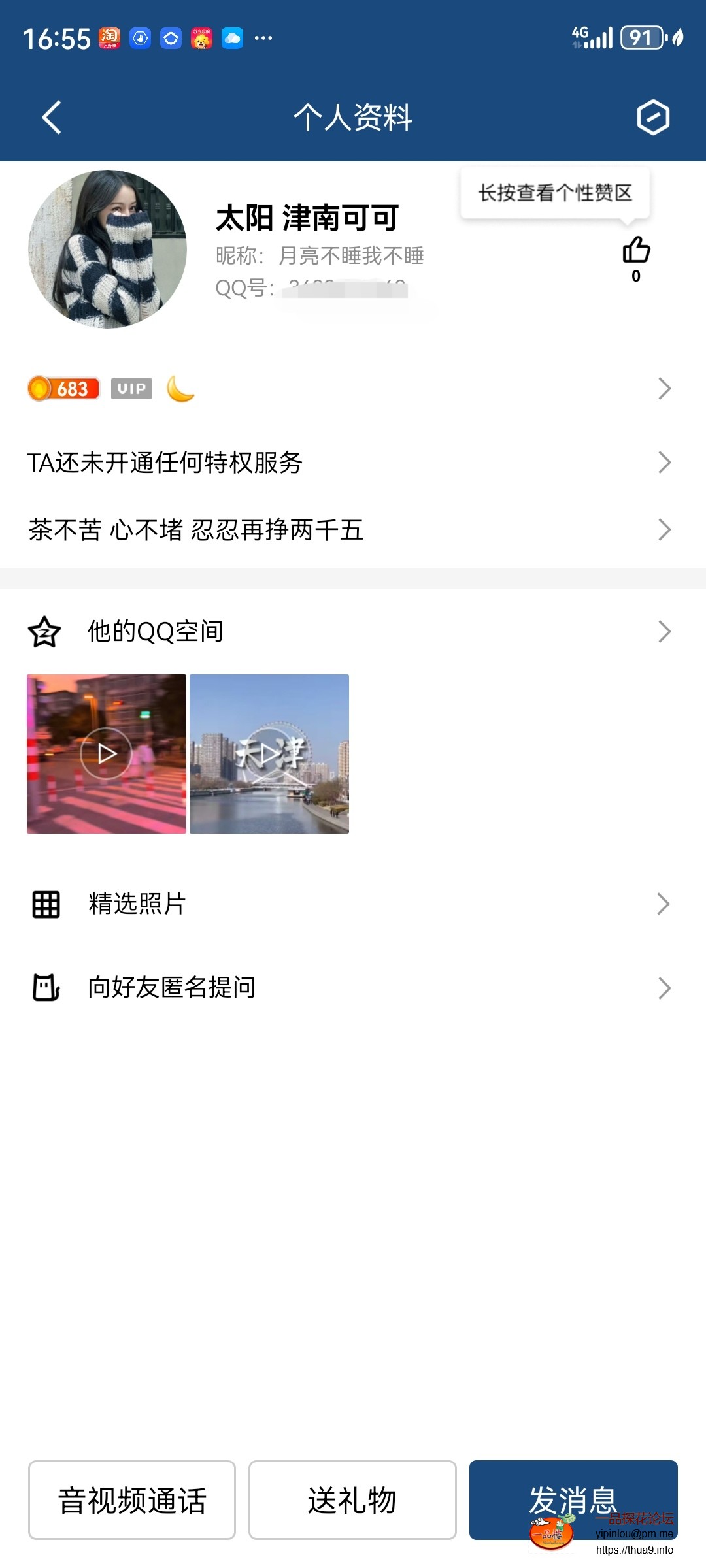Click the VIP badge icon

pos(131,388)
